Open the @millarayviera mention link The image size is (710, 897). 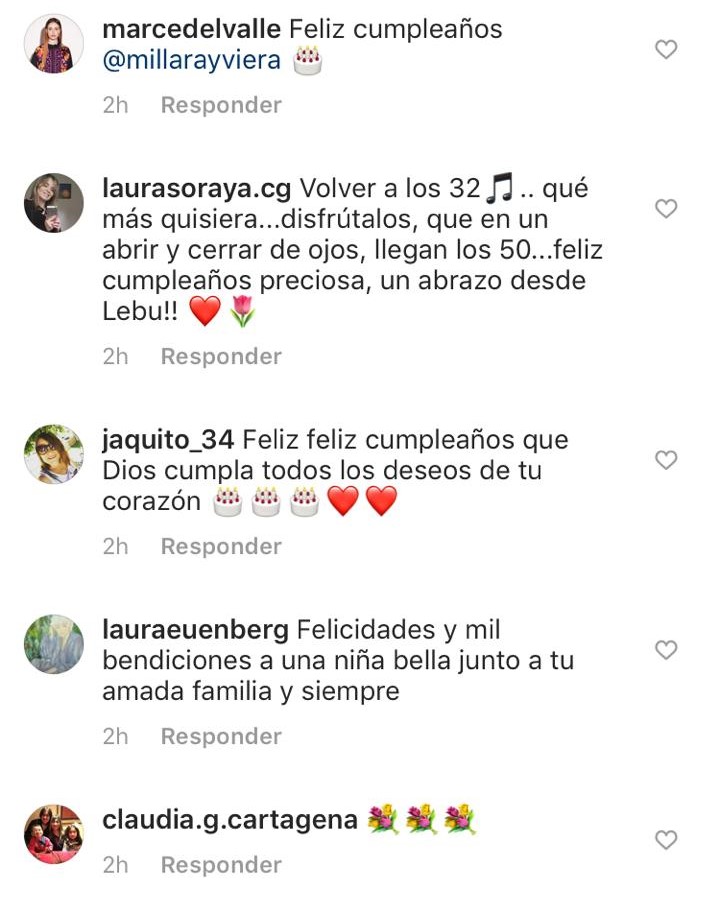[x=192, y=61]
